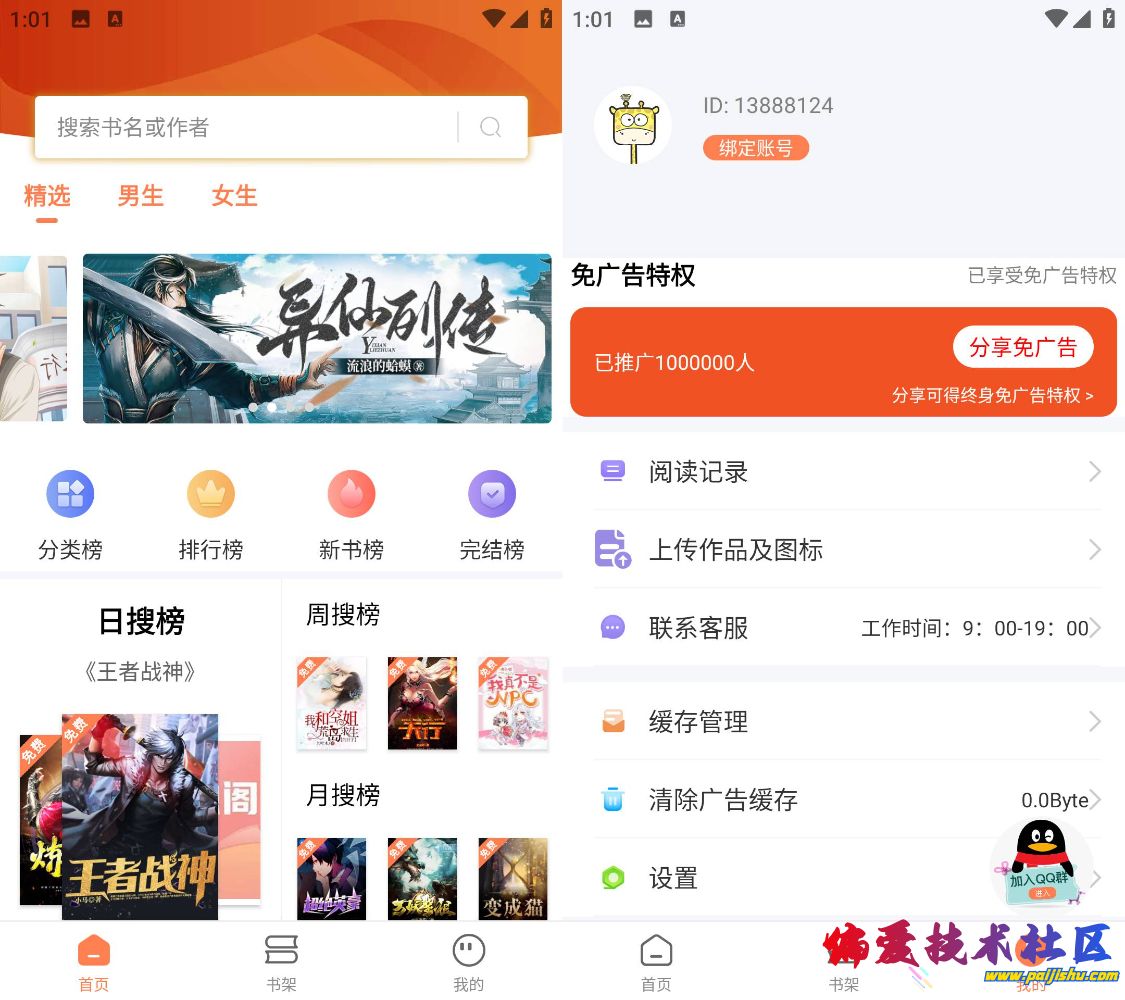Open the 变成猫 book in 月搜榜
Screen dimensions: 1125x1000
click(x=513, y=878)
